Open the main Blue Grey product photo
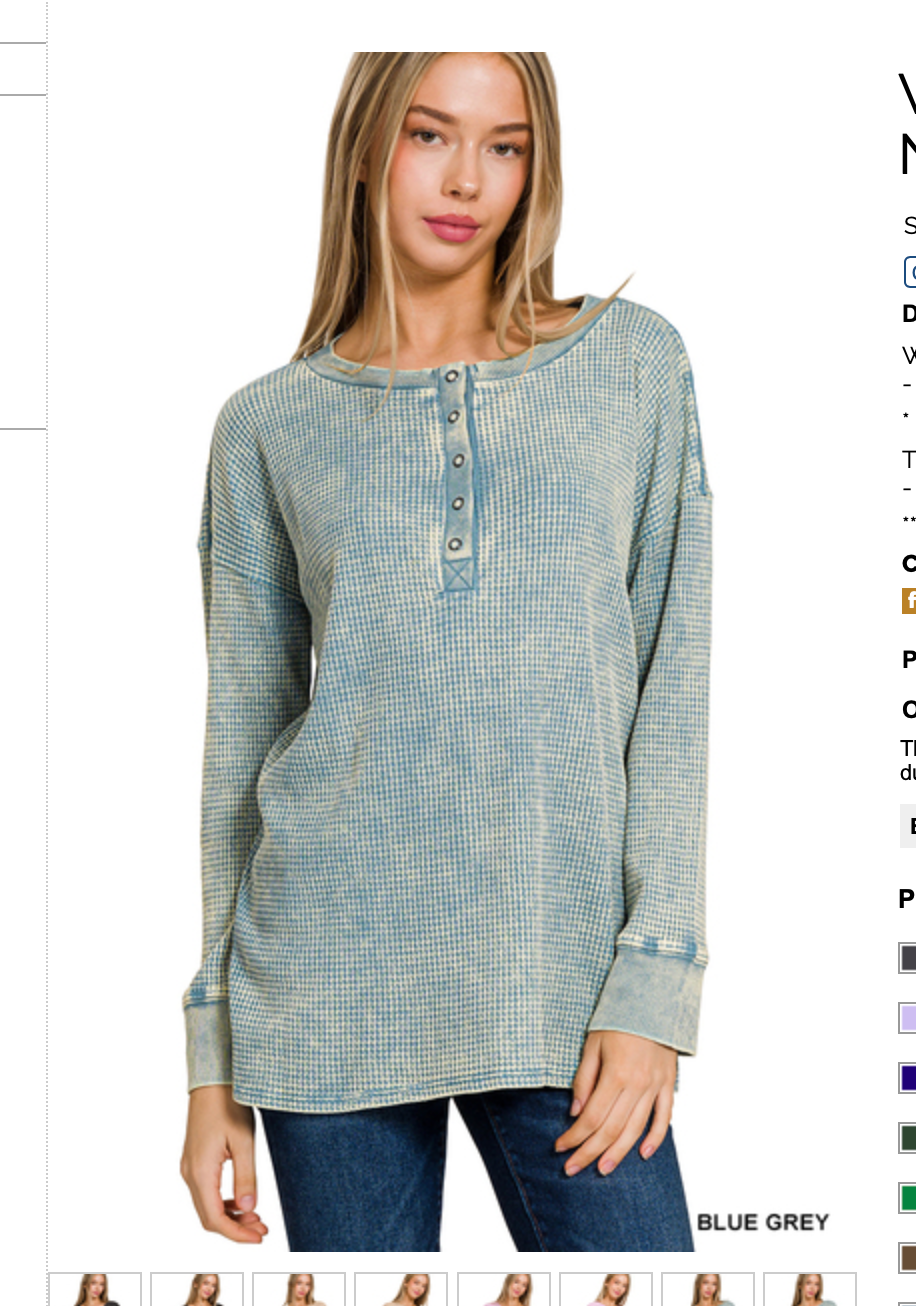This screenshot has height=1306, width=916. coord(452,650)
